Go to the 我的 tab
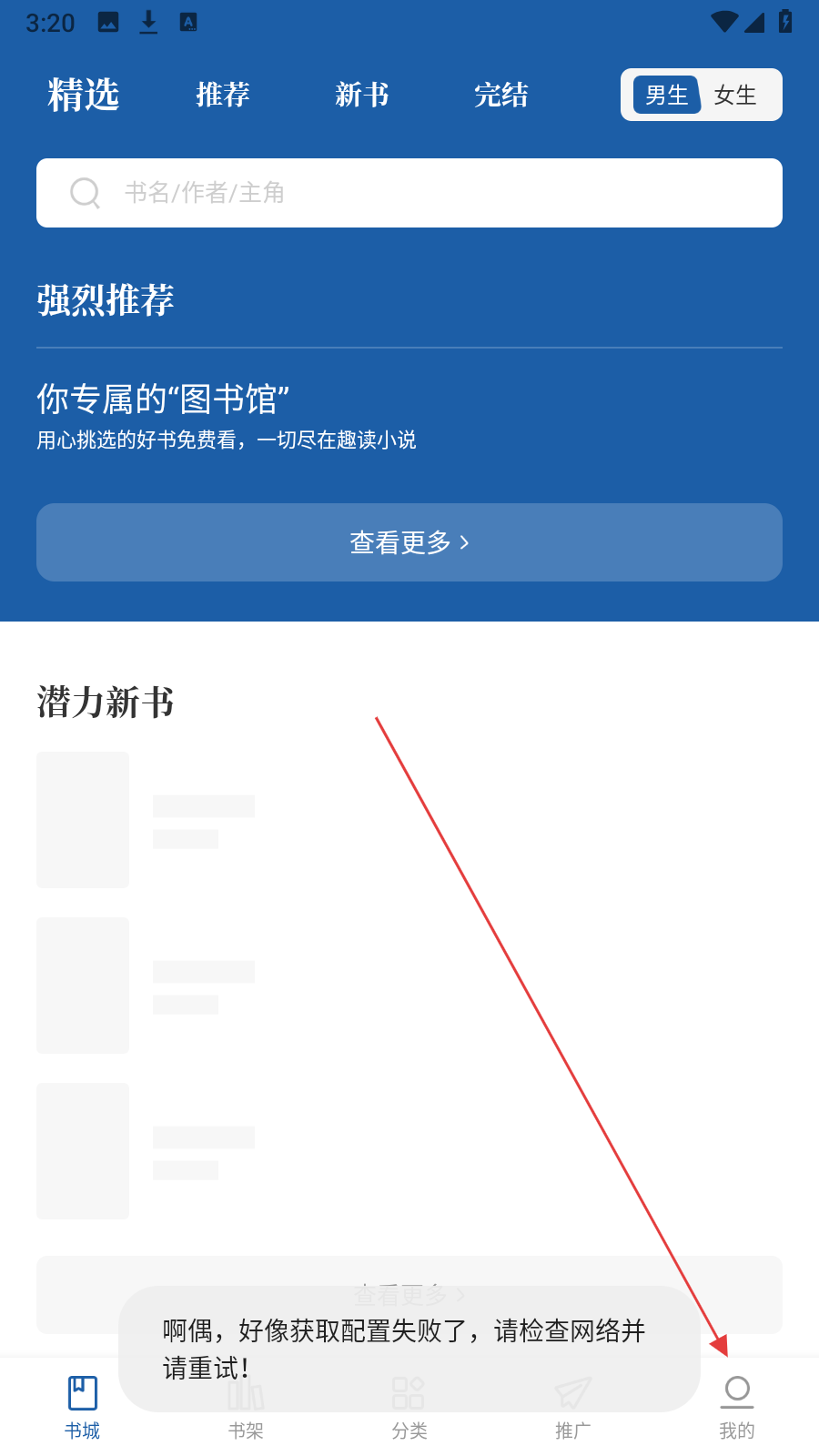Screen dimensions: 819x1456 pos(737,1406)
